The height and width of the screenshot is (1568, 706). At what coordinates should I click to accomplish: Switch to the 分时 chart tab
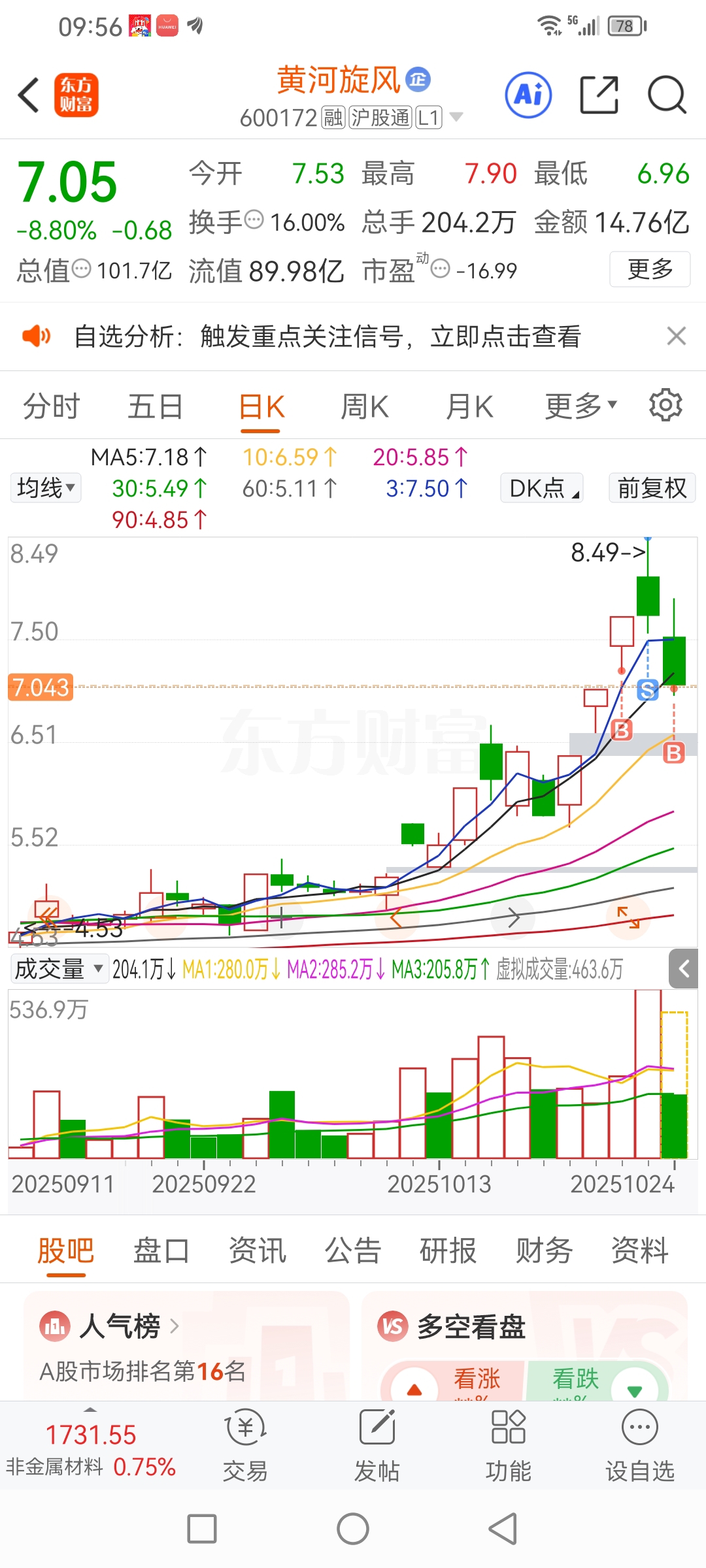(51, 406)
